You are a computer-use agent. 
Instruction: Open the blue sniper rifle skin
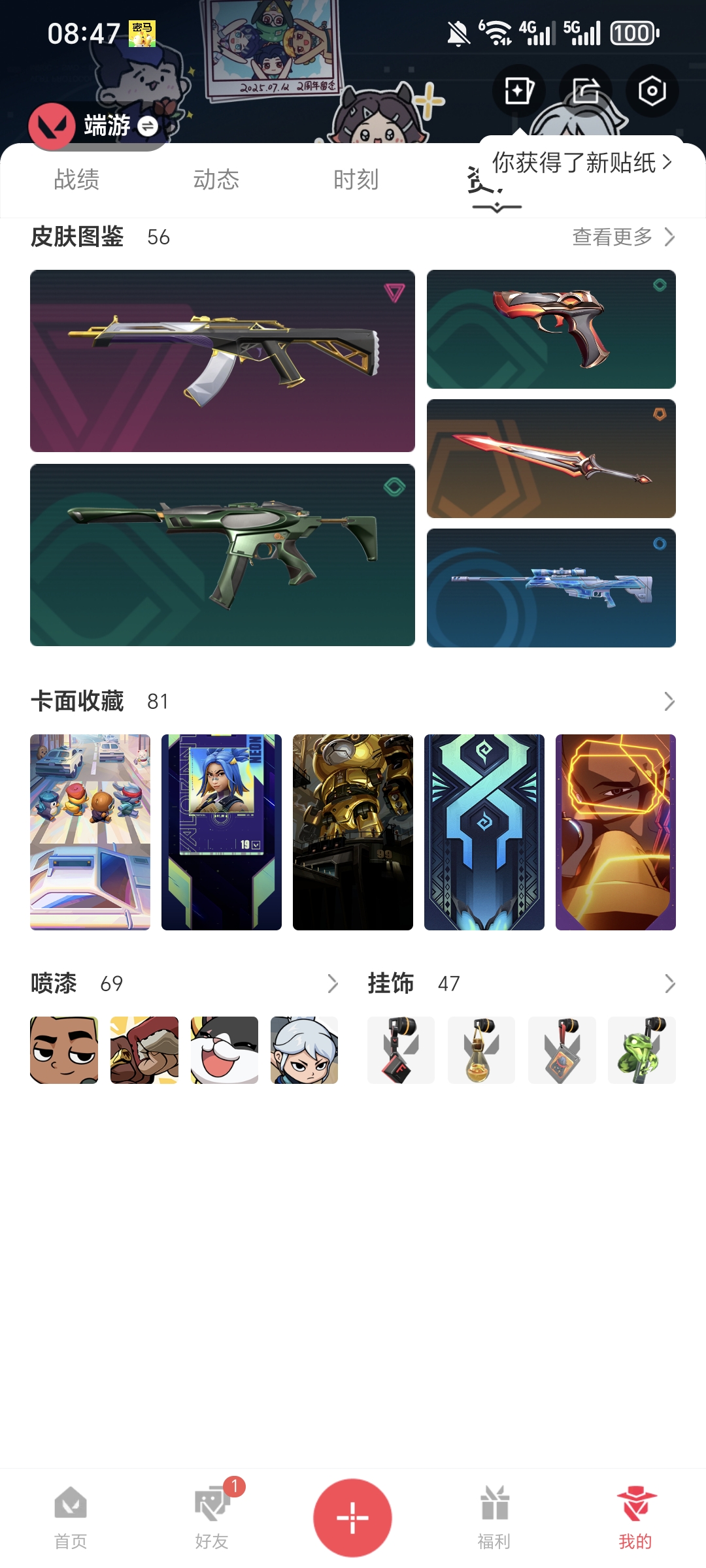(551, 588)
